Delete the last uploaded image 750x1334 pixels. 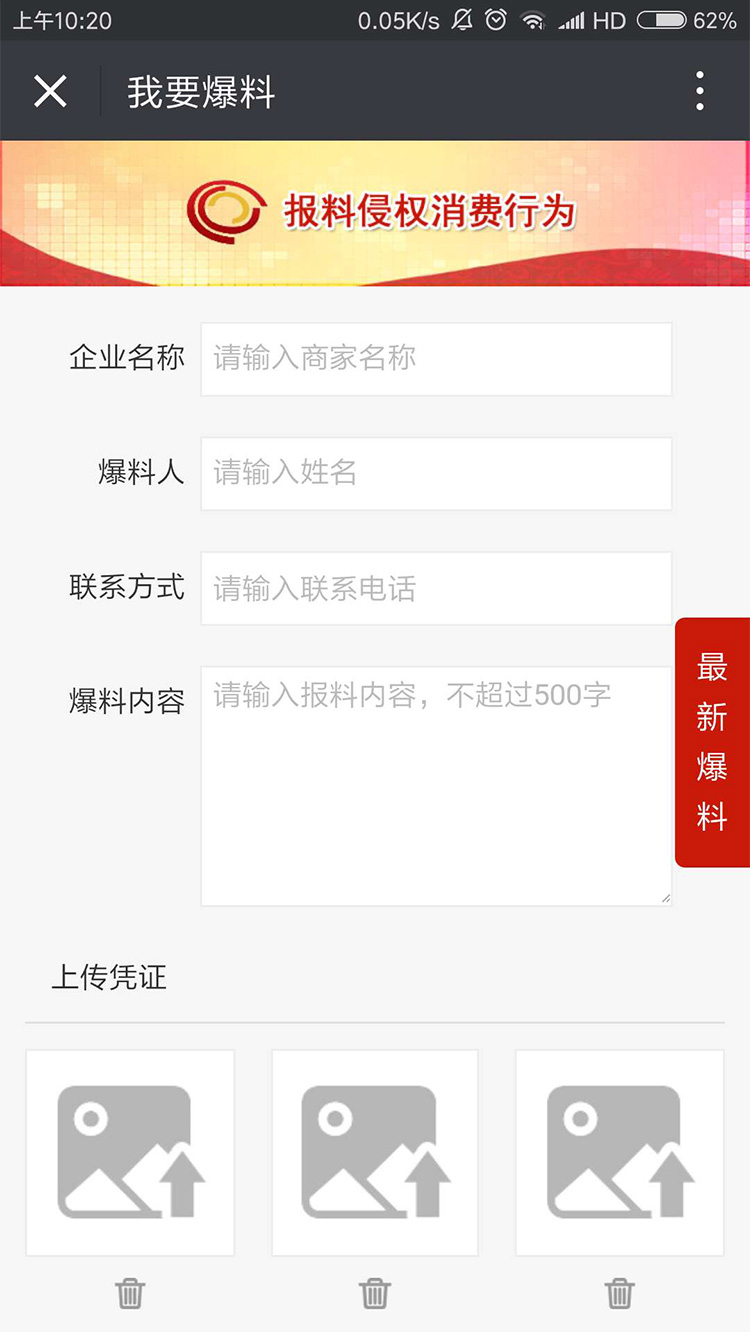[620, 1293]
